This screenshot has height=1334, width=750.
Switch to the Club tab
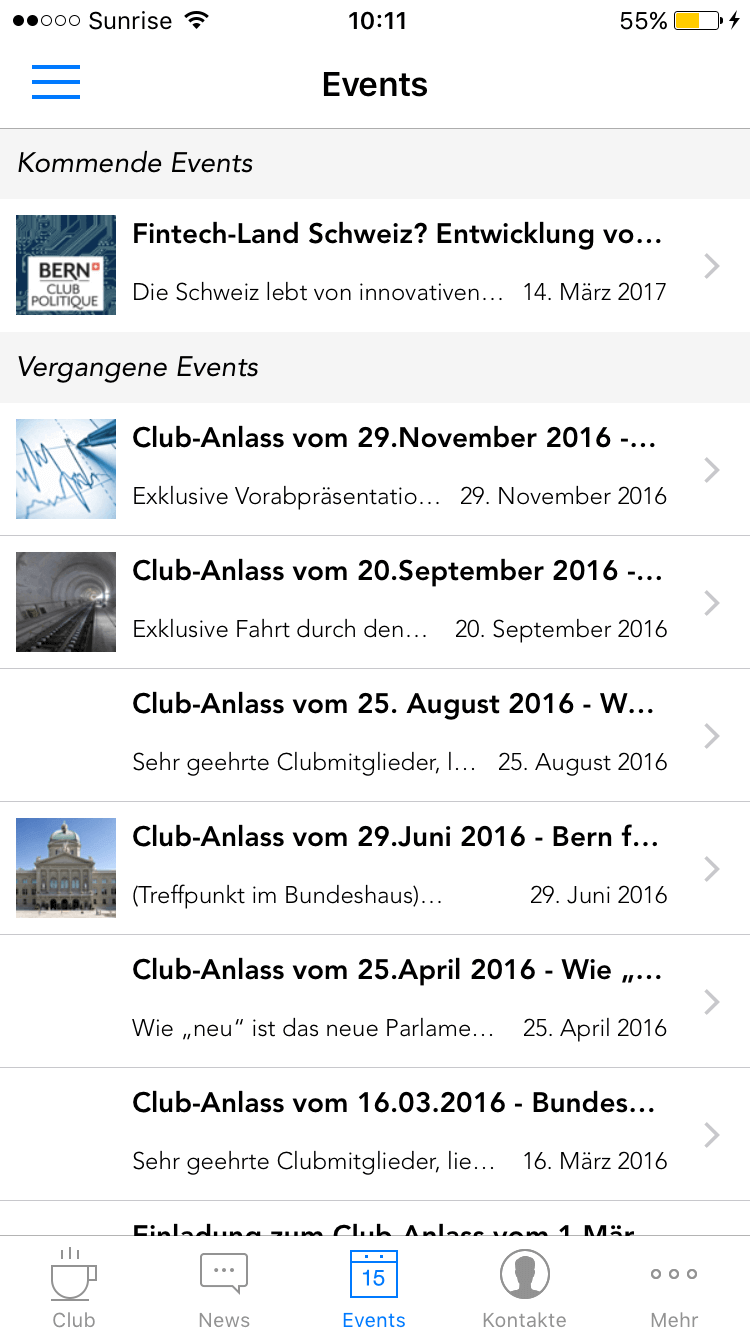point(74,1288)
